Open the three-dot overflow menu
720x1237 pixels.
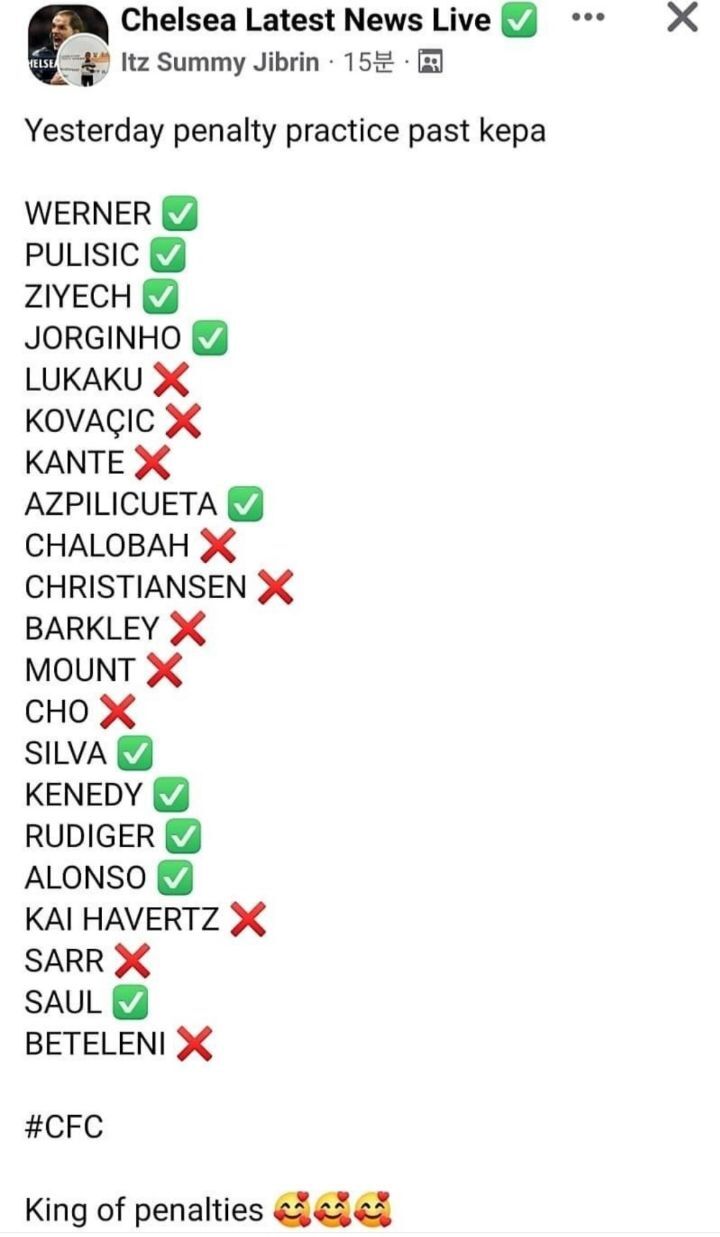click(x=587, y=17)
